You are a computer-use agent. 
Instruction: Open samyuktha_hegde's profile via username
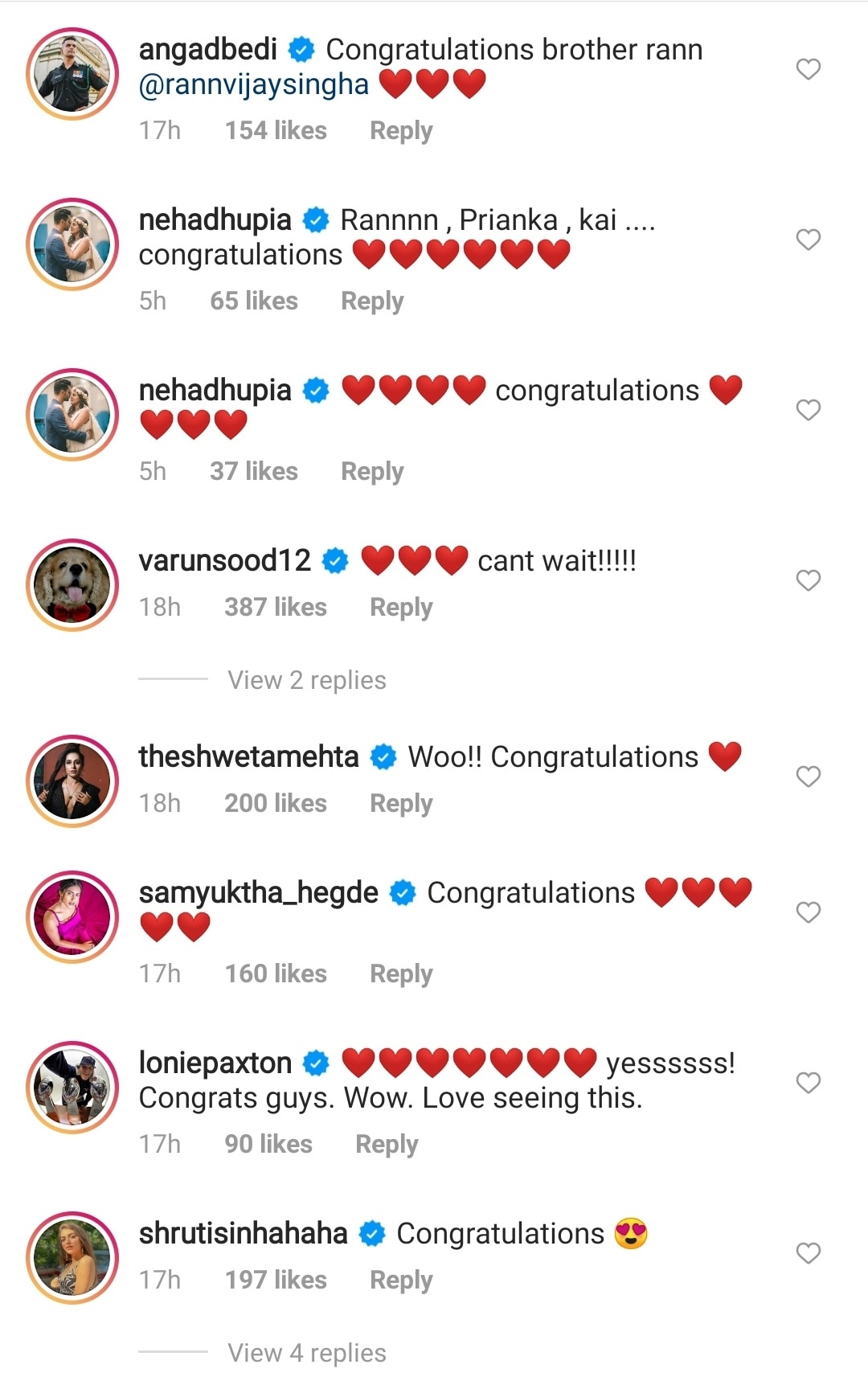[x=258, y=892]
